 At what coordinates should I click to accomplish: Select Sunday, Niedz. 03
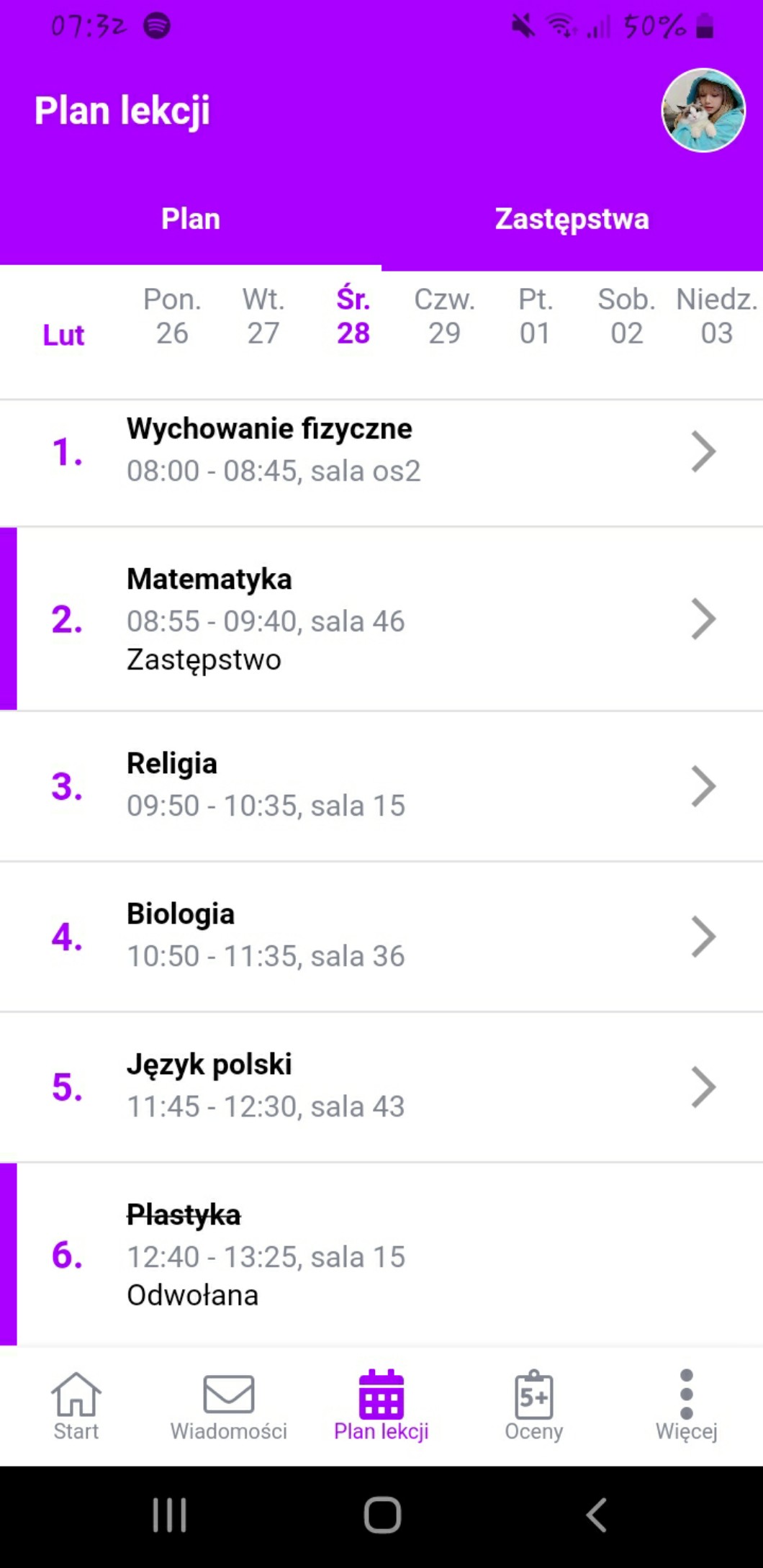[x=716, y=317]
